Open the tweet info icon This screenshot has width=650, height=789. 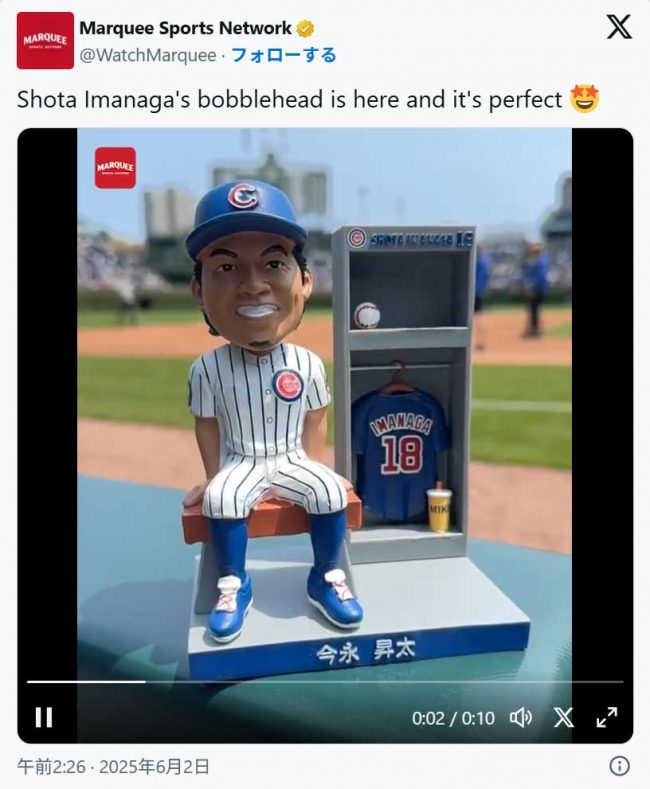click(x=620, y=766)
